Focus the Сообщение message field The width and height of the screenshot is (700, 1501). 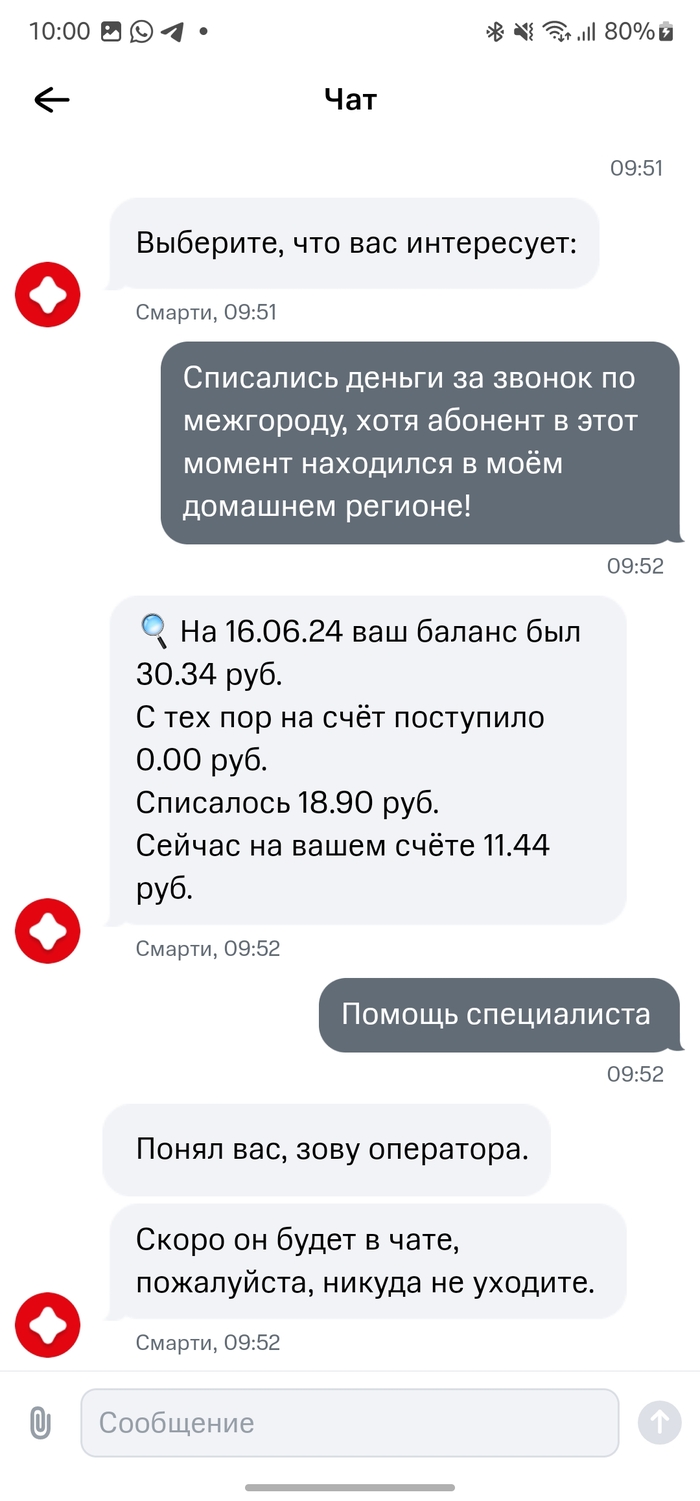(x=350, y=1423)
